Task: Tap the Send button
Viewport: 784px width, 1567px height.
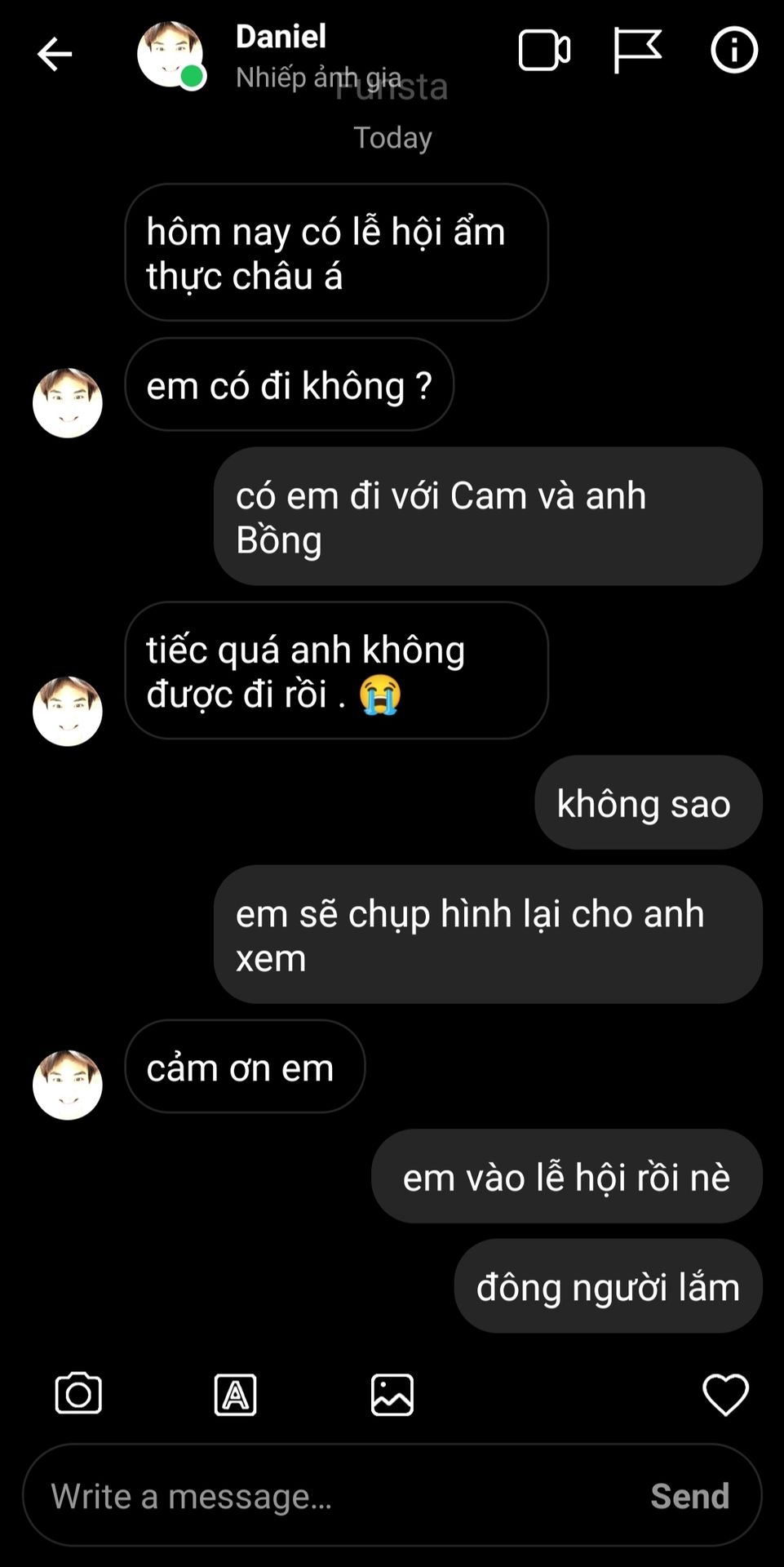Action: point(689,1496)
